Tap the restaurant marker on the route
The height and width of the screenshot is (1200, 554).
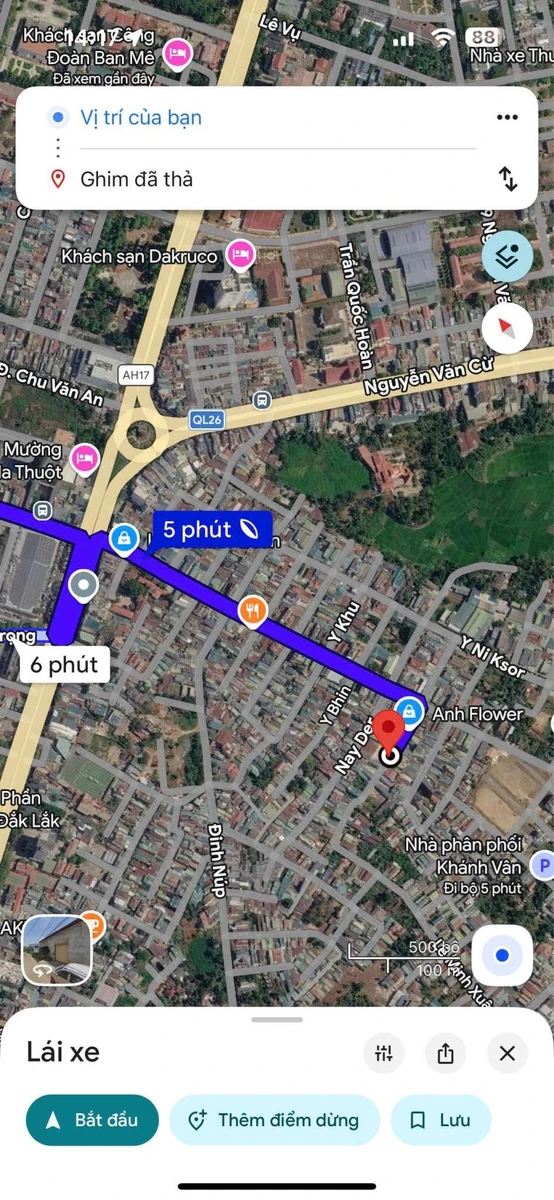click(253, 610)
